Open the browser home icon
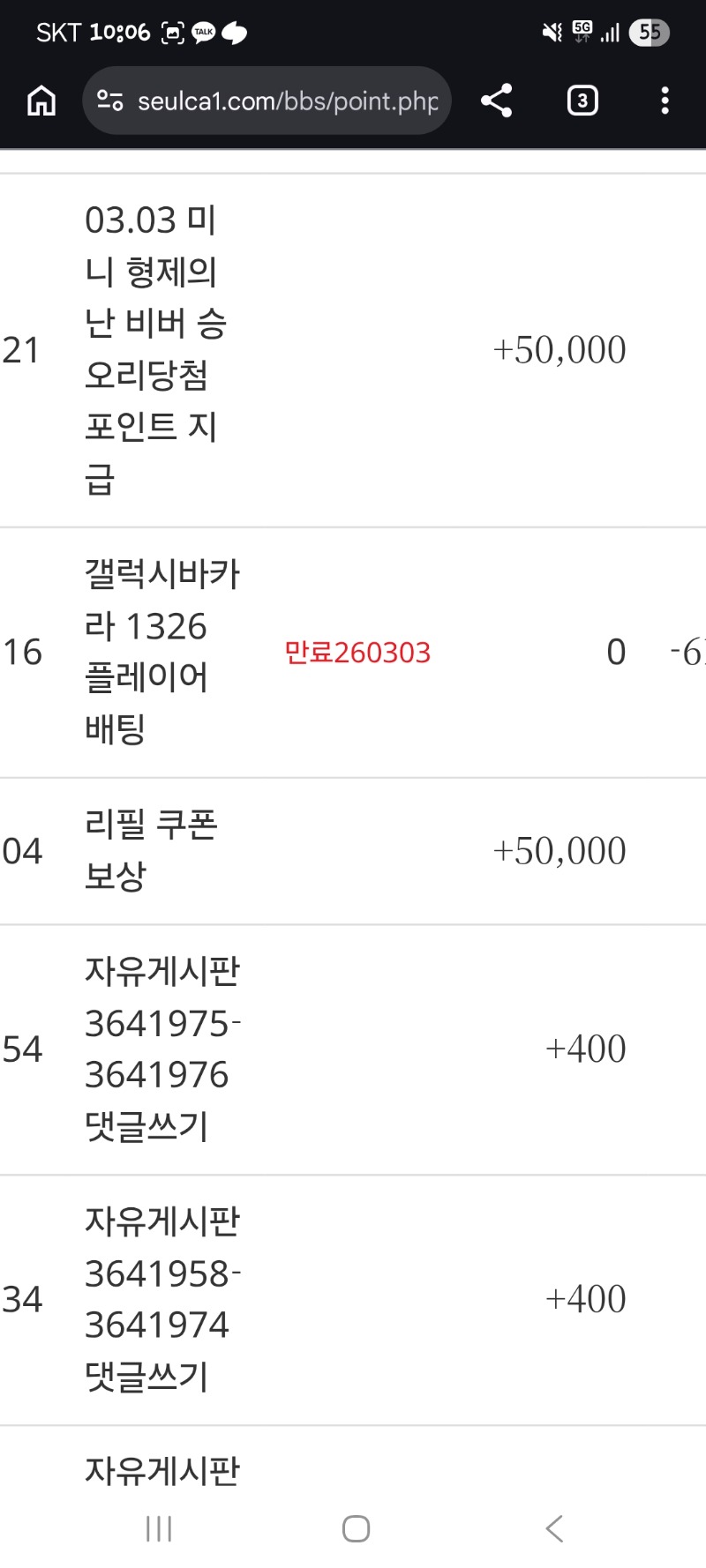 click(x=40, y=101)
